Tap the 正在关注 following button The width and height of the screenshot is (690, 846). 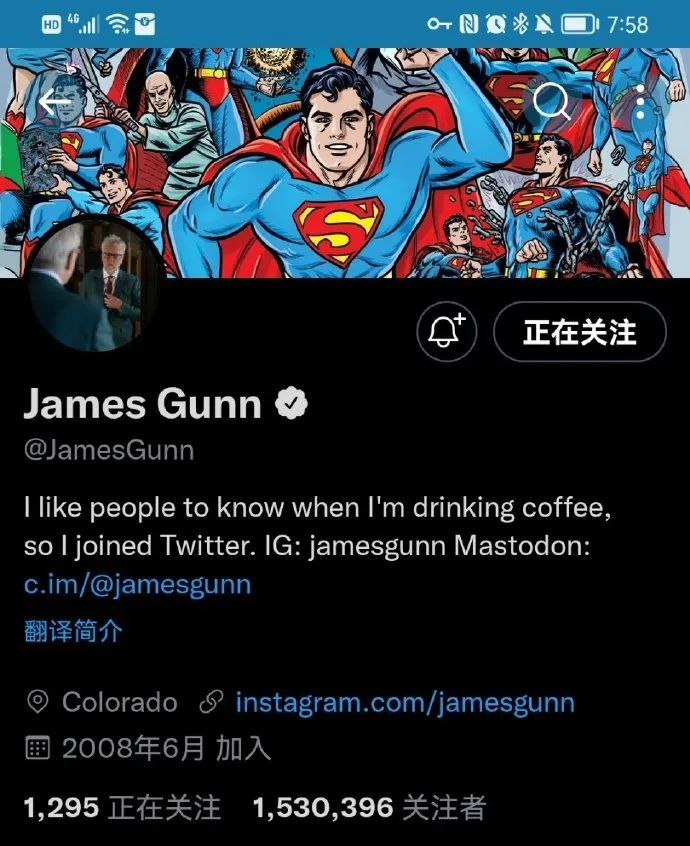579,332
